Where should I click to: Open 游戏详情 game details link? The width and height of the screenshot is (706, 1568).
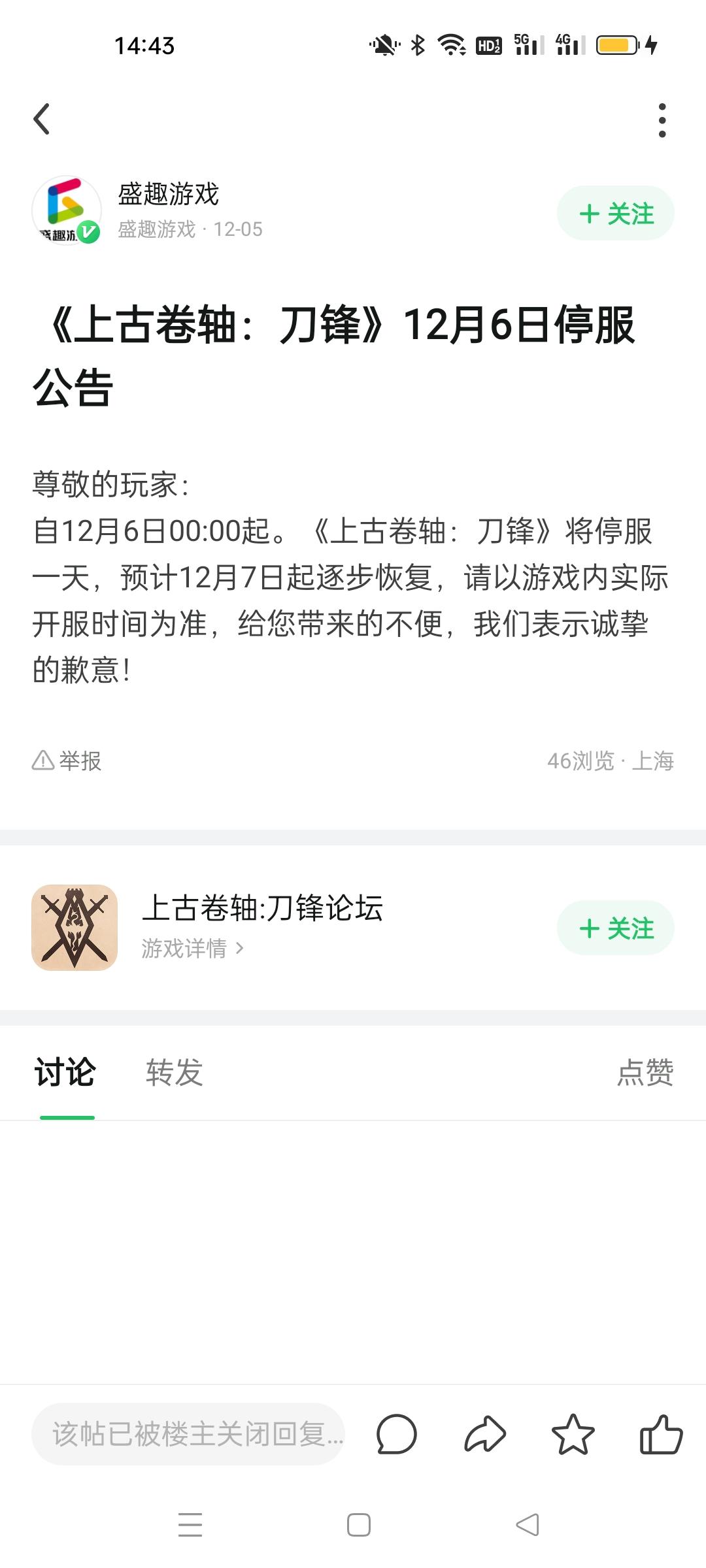tap(193, 948)
